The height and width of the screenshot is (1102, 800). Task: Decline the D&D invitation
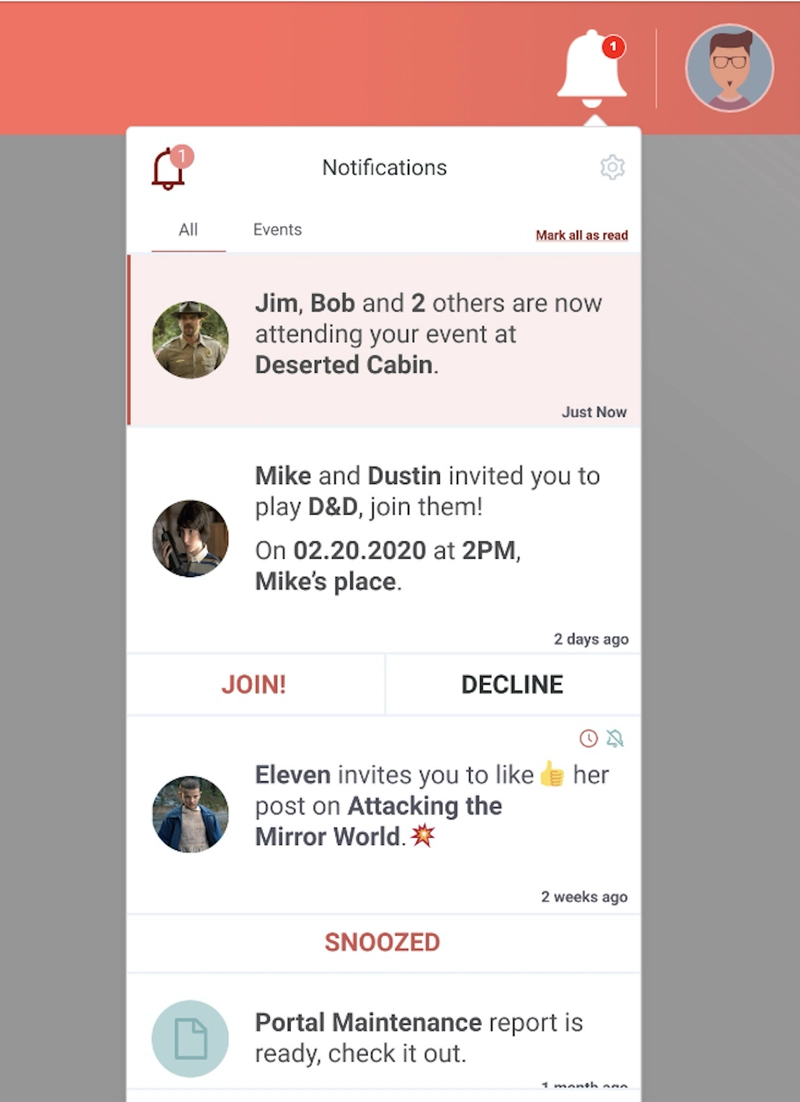pos(512,685)
